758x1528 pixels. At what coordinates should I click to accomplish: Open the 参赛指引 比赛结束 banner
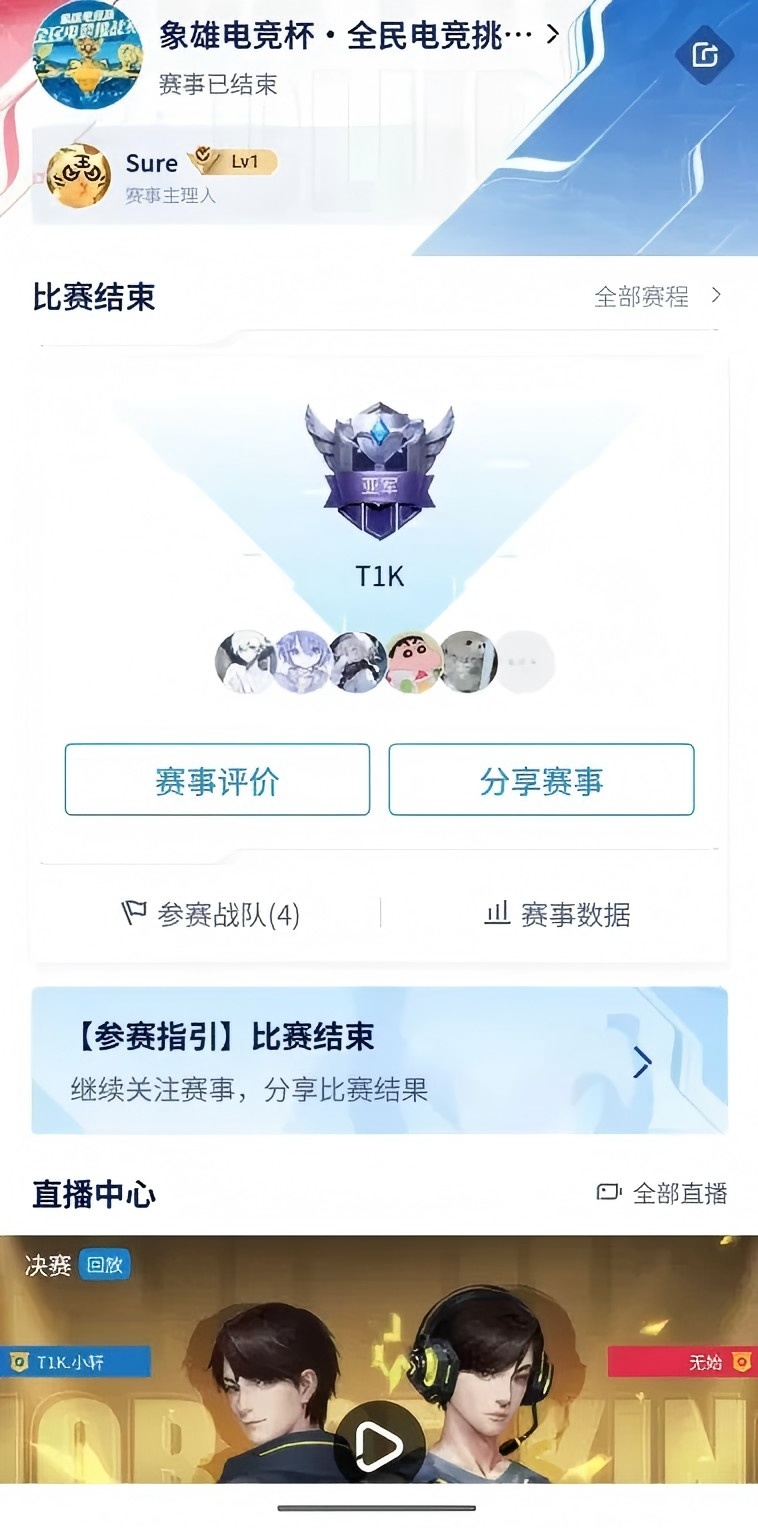(x=379, y=1060)
